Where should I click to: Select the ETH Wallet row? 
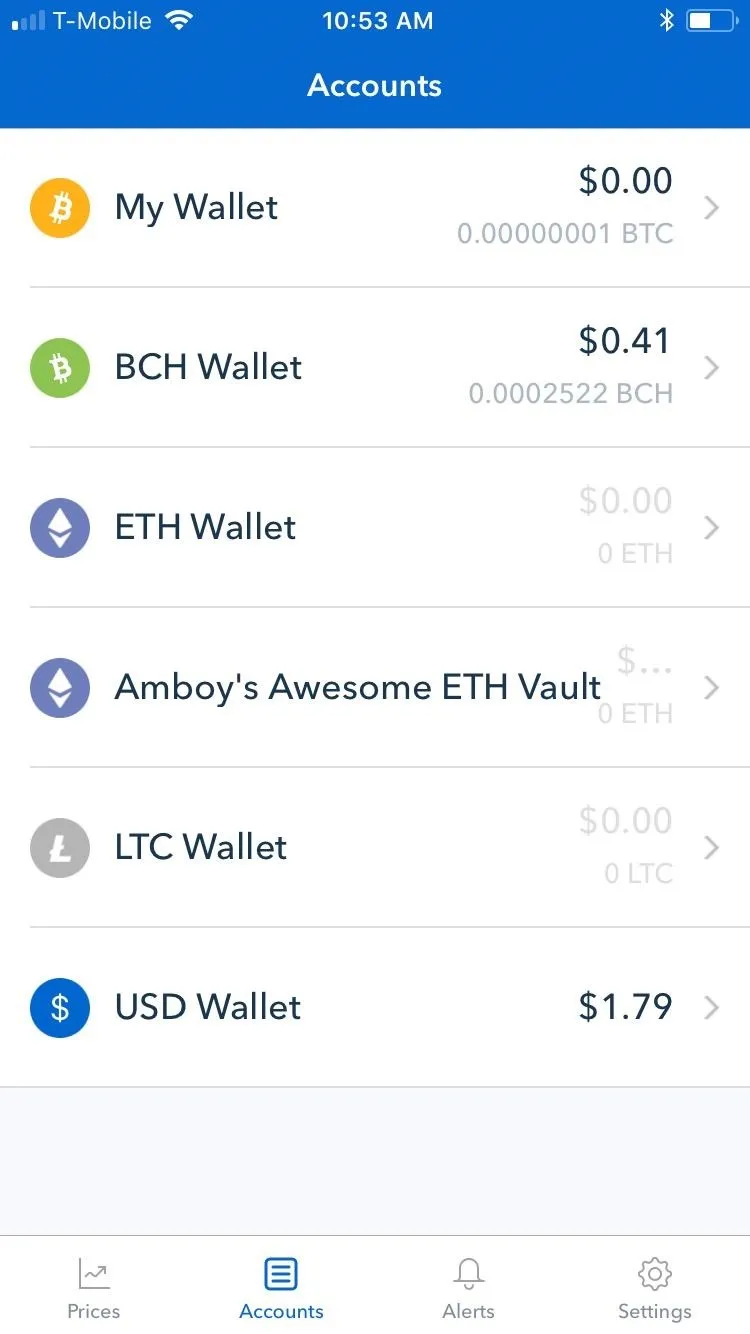[375, 527]
